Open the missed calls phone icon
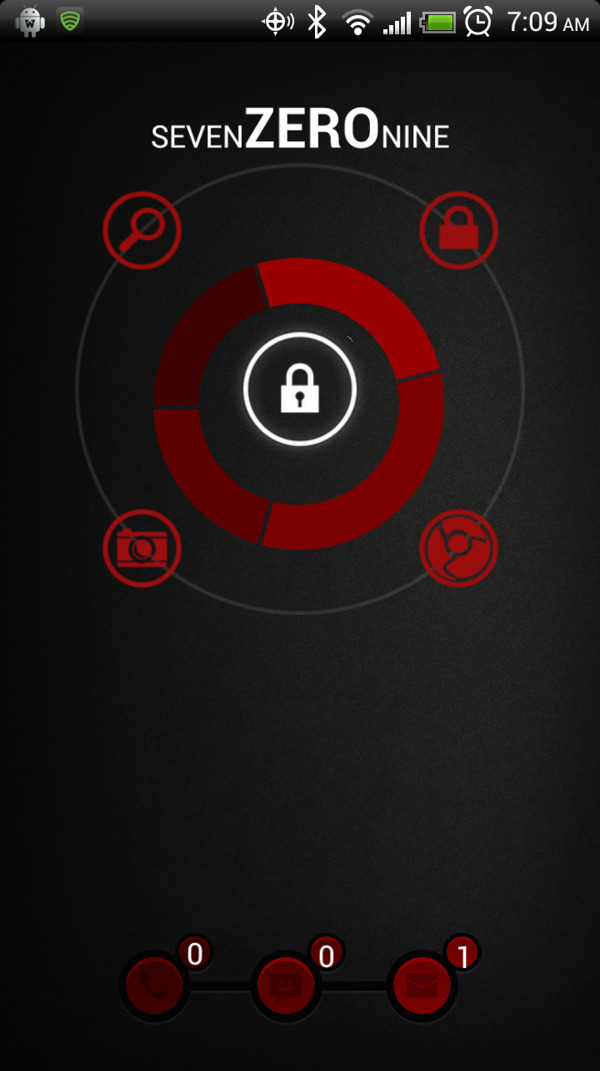The image size is (600, 1071). click(154, 986)
